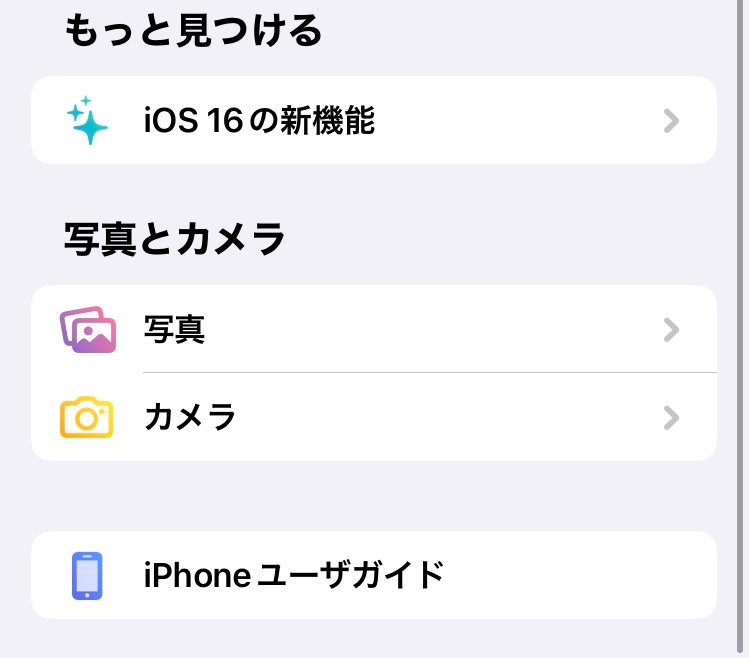Screen dimensions: 749x658
Task: Open iPhoneユーザガイド
Action: pyautogui.click(x=373, y=575)
